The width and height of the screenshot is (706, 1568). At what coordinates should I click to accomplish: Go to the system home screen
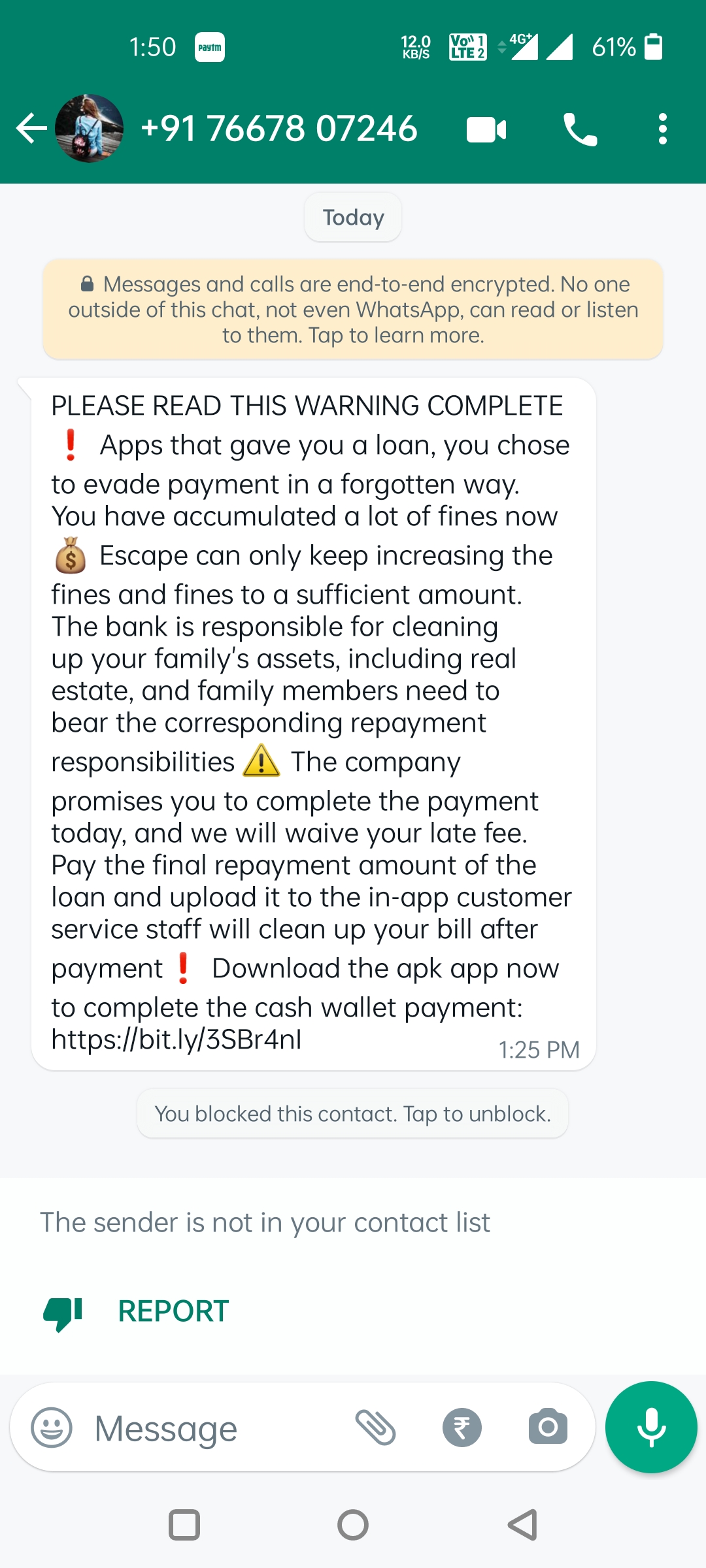(353, 1526)
